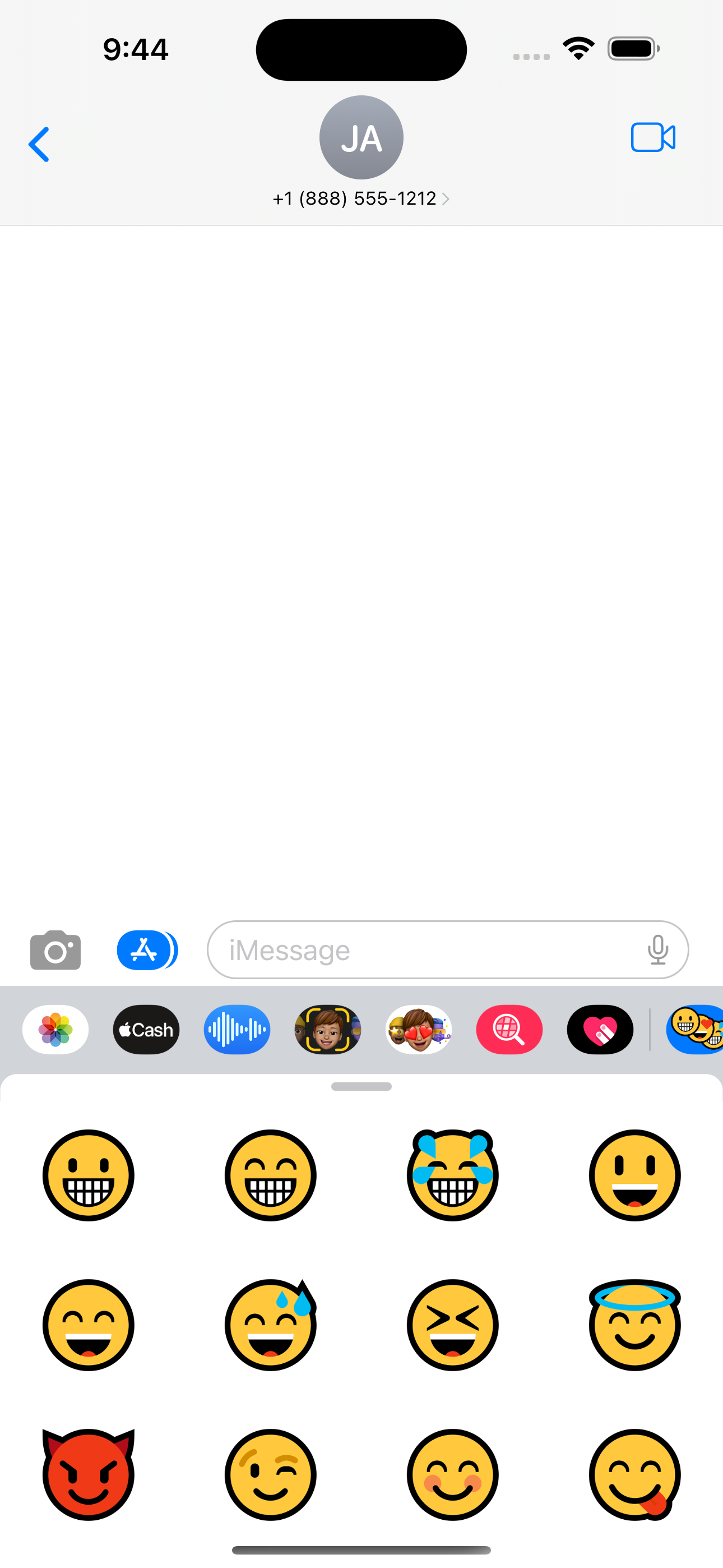Screen dimensions: 723x1568
Task: Toggle the App Store apps button
Action: pyautogui.click(x=147, y=949)
